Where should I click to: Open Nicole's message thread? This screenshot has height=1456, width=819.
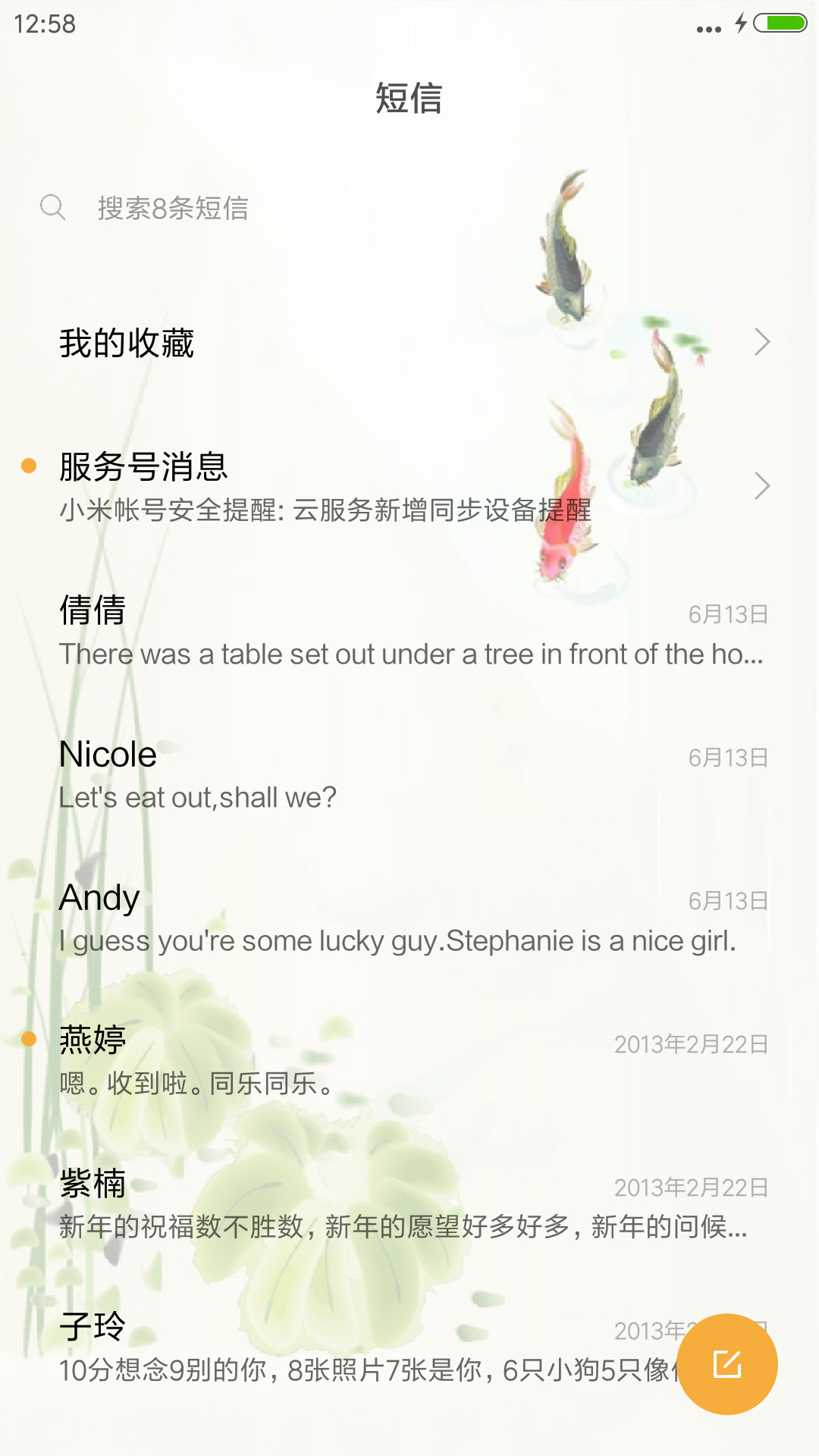point(409,773)
